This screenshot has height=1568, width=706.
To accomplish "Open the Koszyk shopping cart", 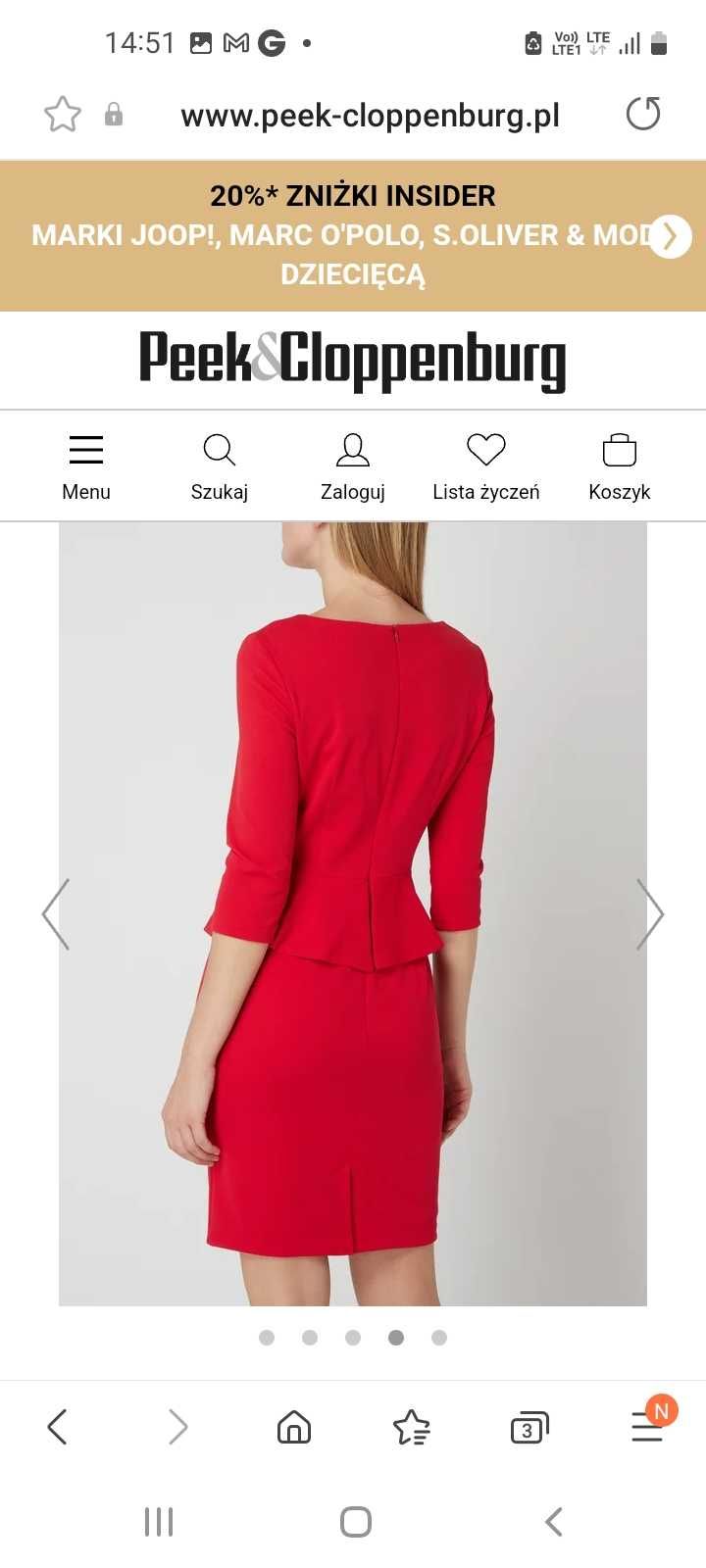I will [x=619, y=466].
